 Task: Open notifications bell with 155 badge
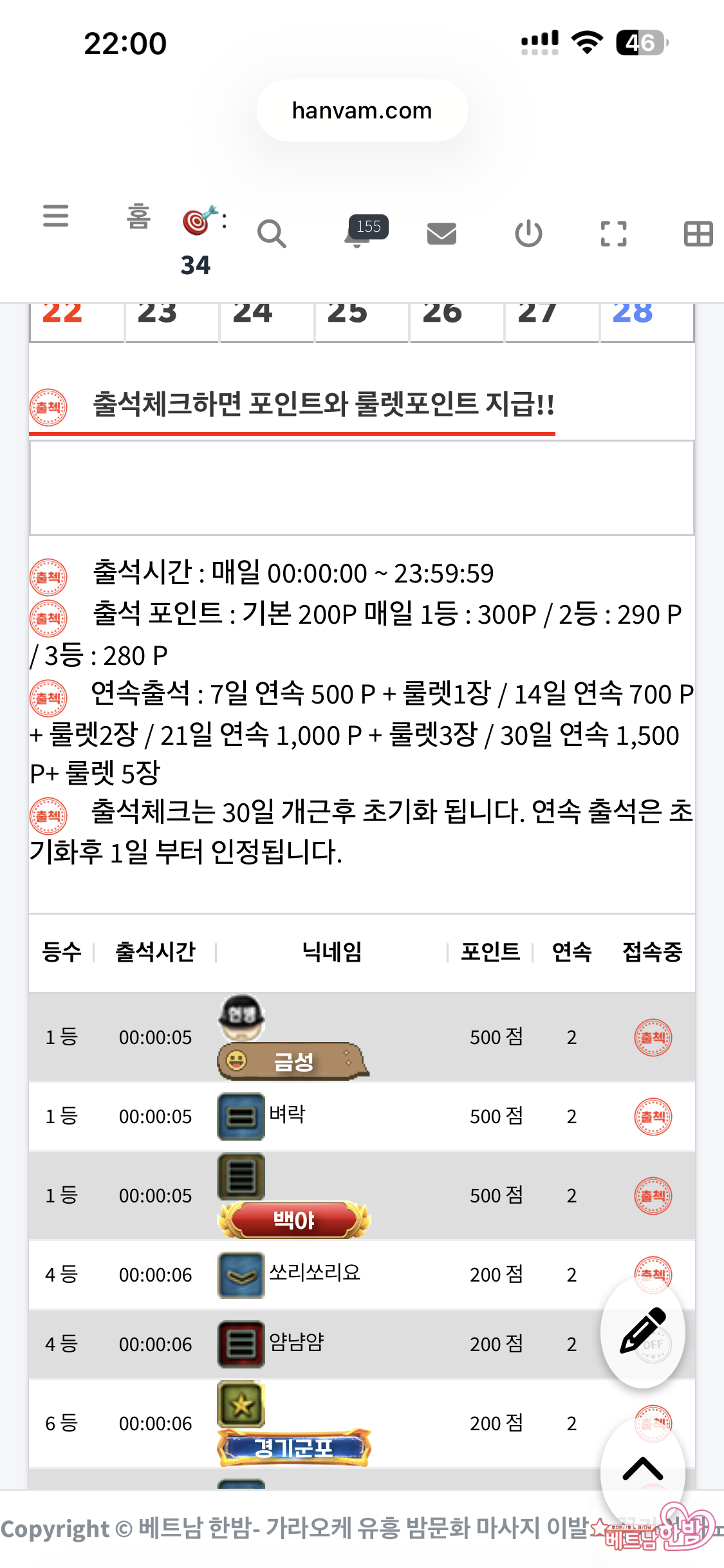(358, 233)
